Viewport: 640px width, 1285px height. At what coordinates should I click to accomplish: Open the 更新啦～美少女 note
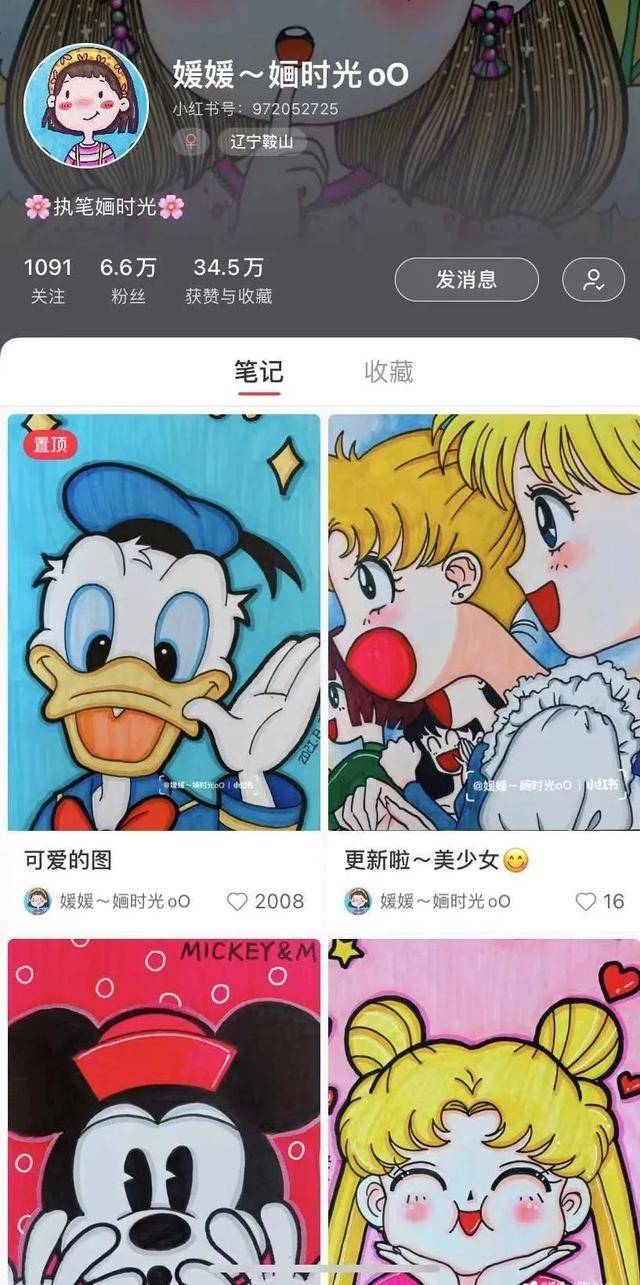pyautogui.click(x=484, y=622)
